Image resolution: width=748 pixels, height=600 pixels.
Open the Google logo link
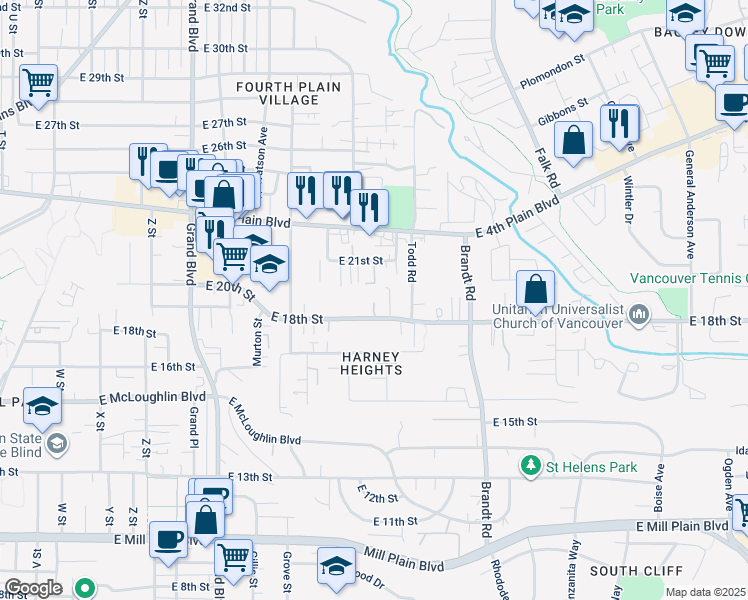33,589
